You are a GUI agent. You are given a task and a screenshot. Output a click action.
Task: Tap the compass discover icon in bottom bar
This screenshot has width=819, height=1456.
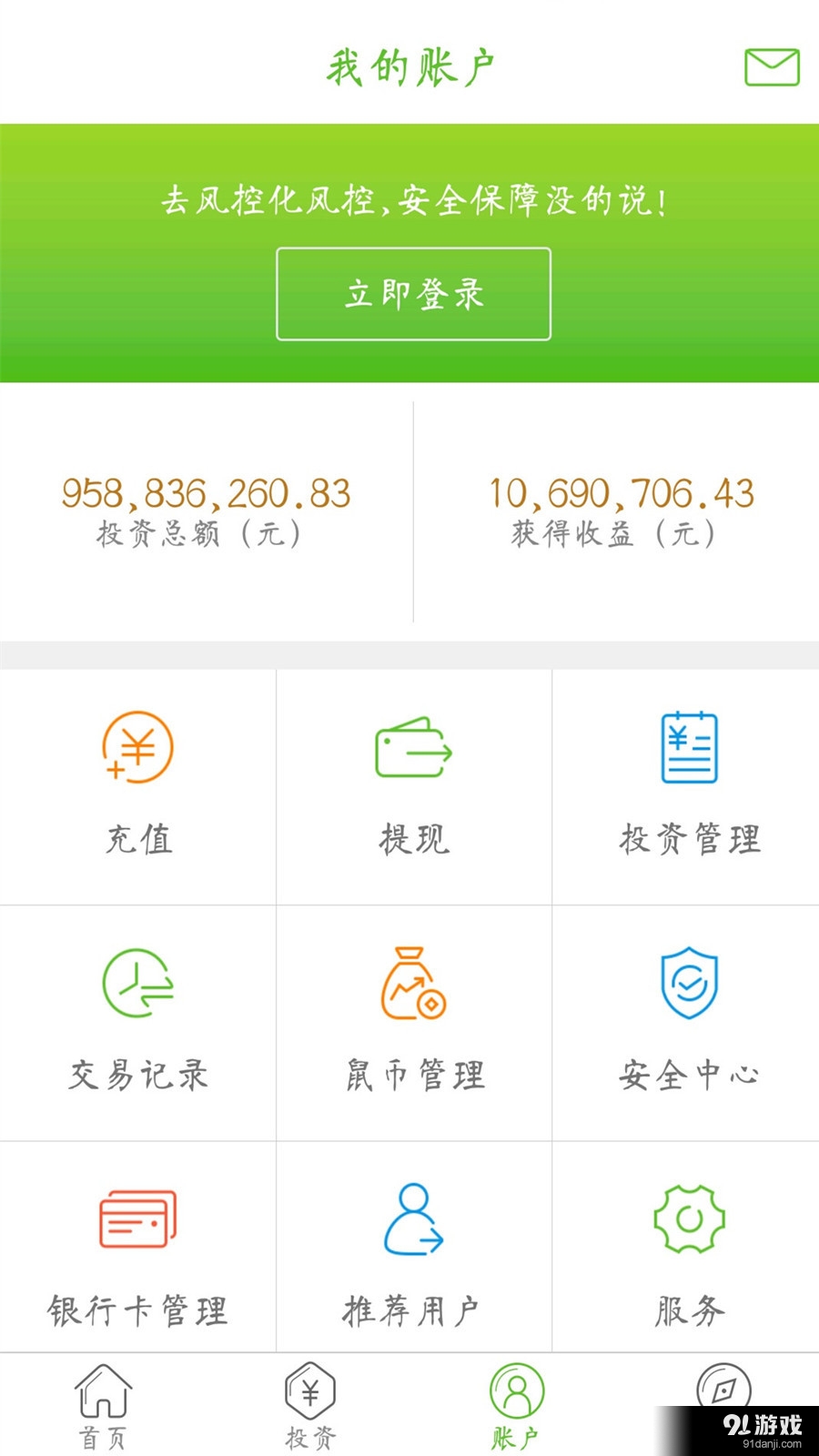(722, 1390)
